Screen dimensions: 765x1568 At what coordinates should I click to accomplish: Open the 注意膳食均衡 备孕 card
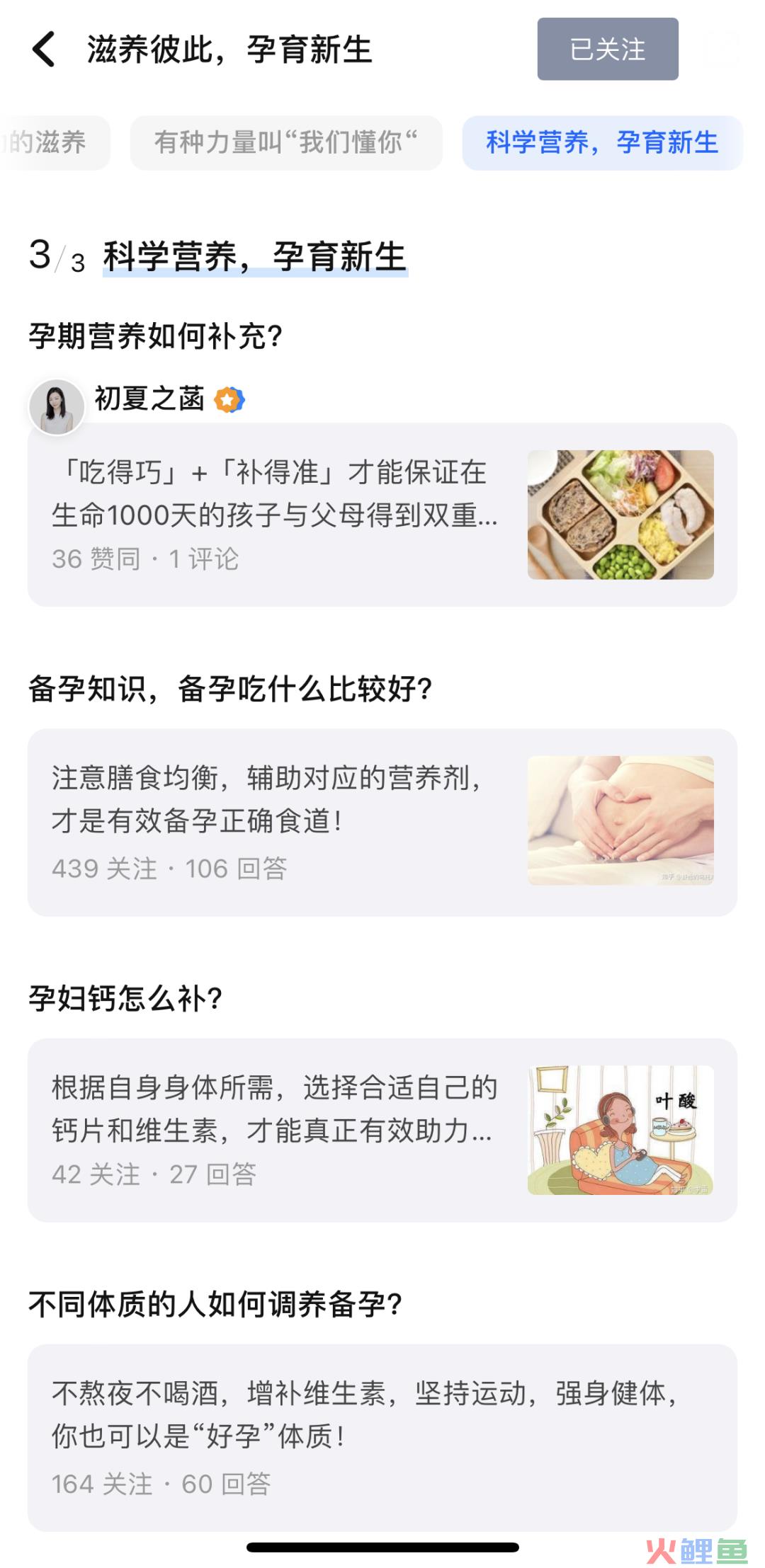coord(382,822)
